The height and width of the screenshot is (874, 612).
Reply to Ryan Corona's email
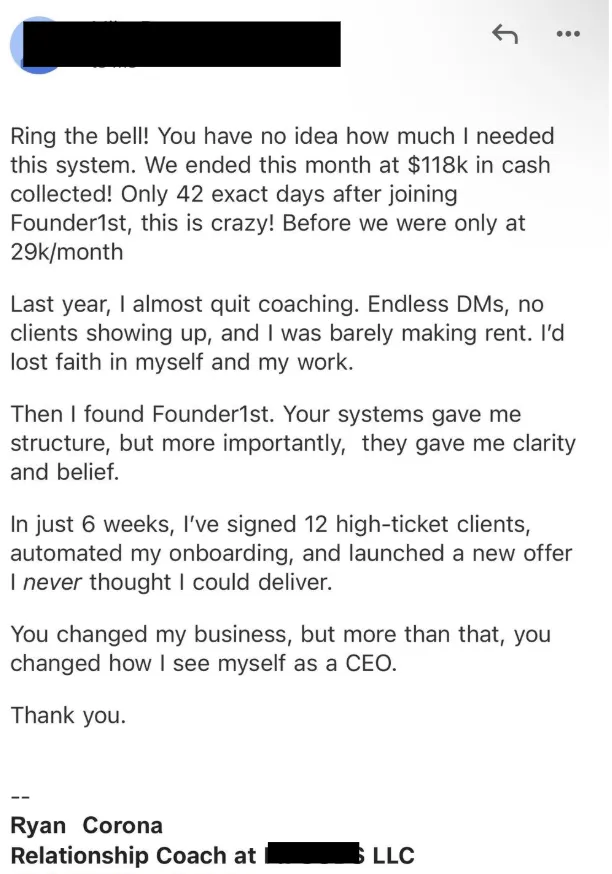505,35
